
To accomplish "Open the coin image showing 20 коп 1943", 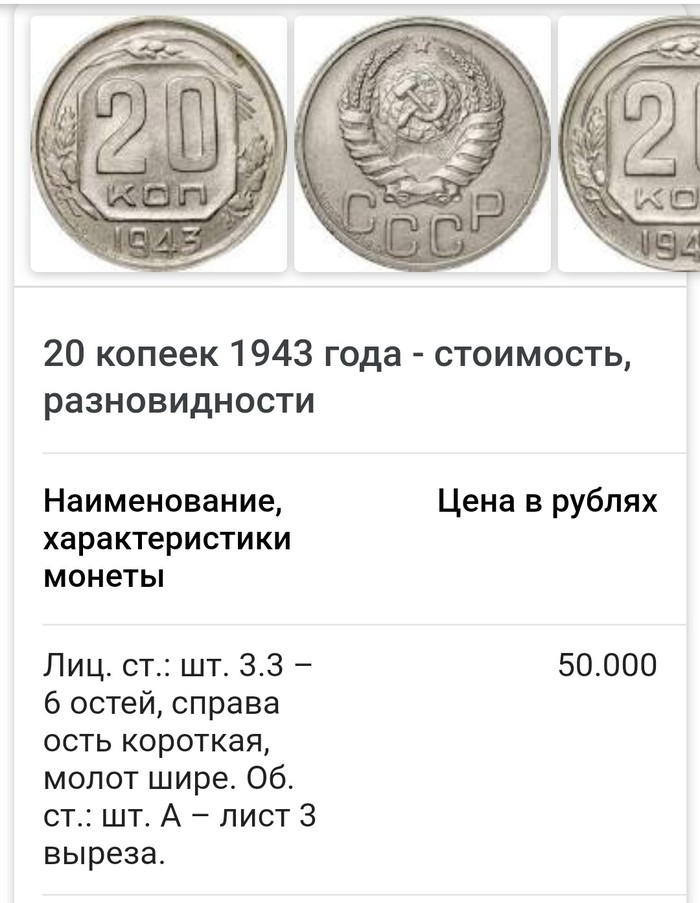I will pos(158,143).
